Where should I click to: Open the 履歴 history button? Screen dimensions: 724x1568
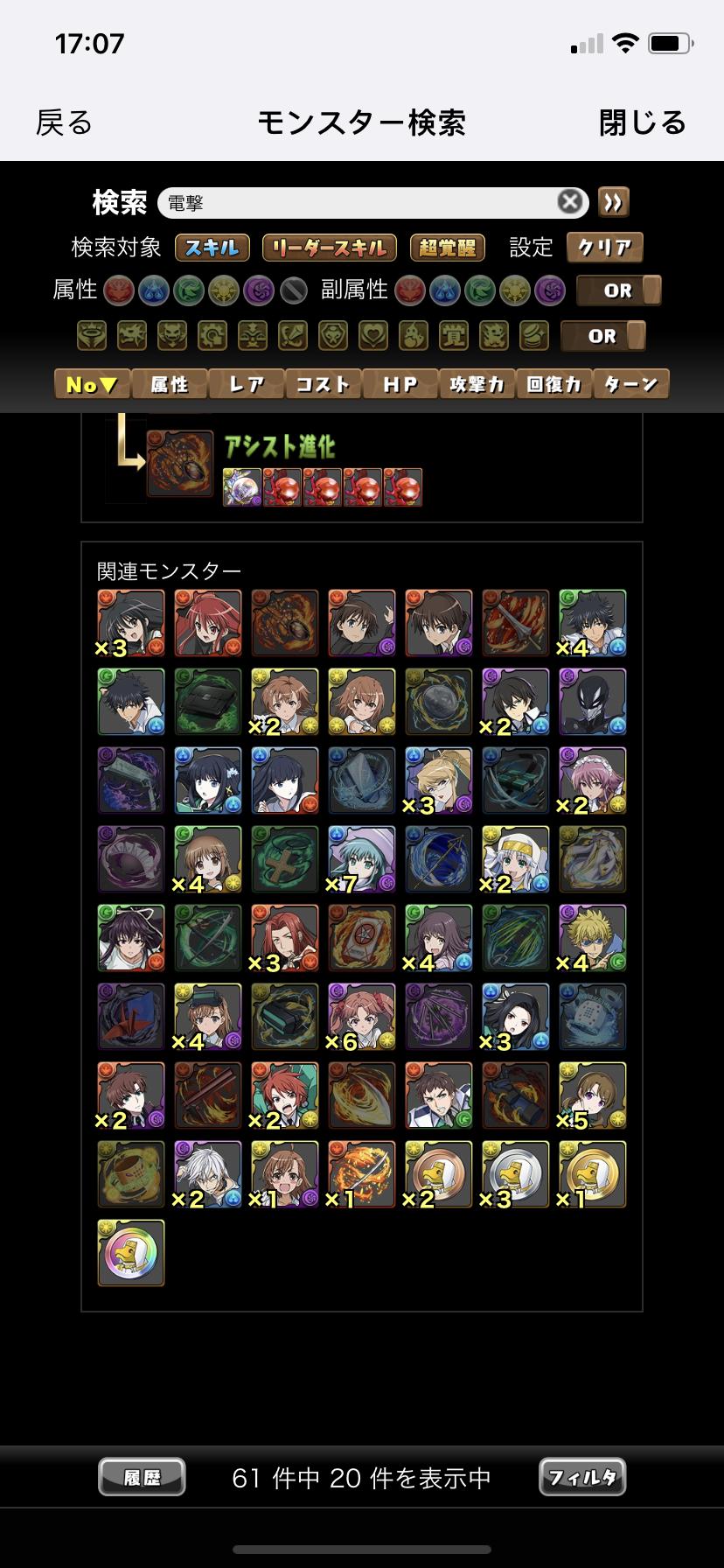(142, 1478)
